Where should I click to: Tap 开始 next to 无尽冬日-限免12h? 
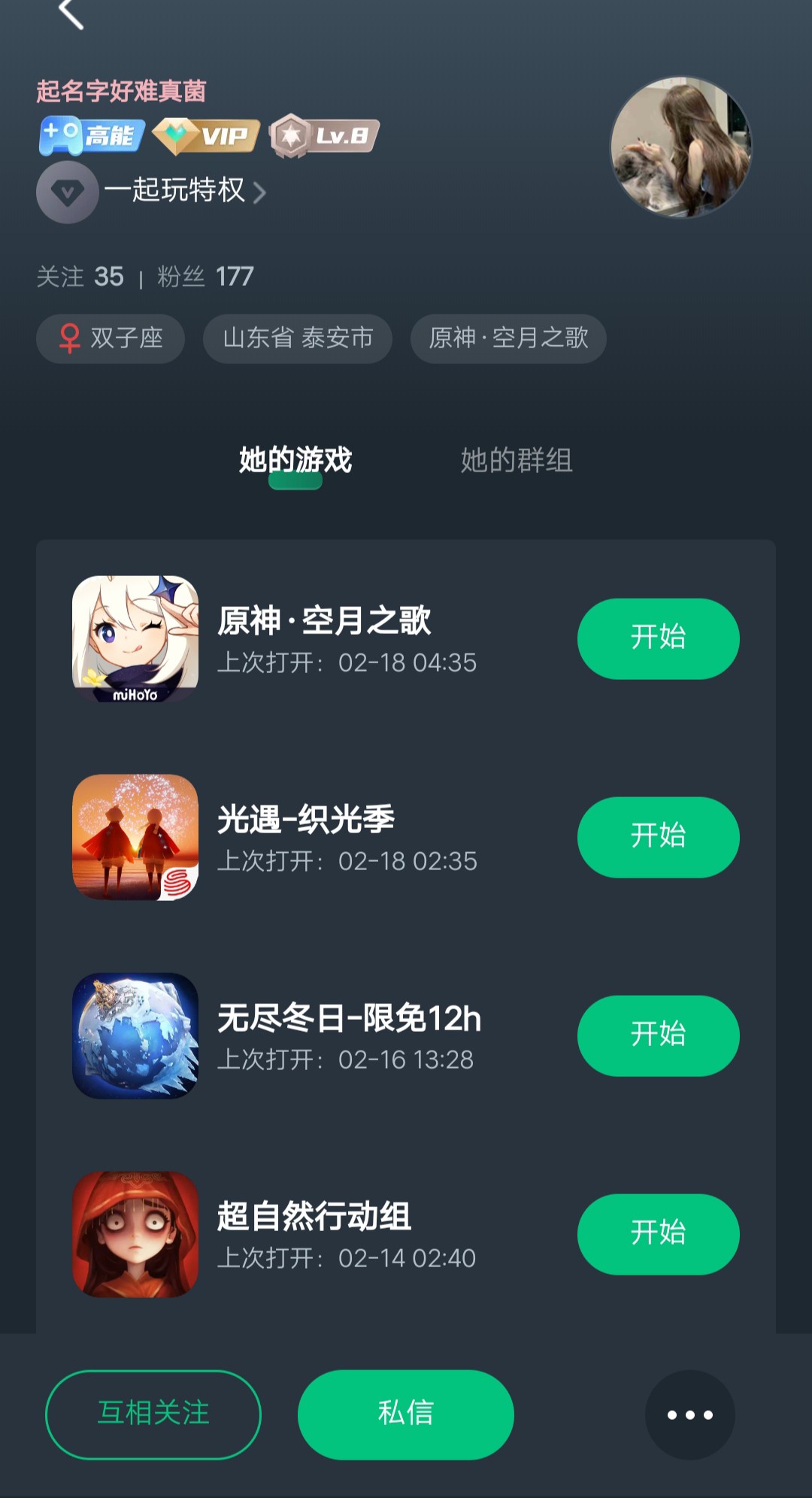658,1036
